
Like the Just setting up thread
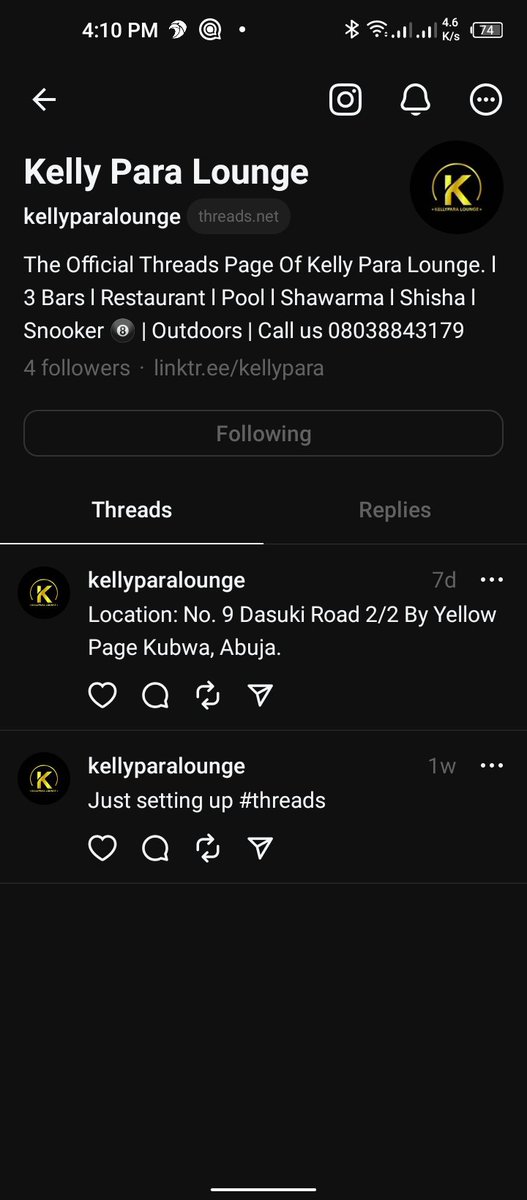[103, 849]
